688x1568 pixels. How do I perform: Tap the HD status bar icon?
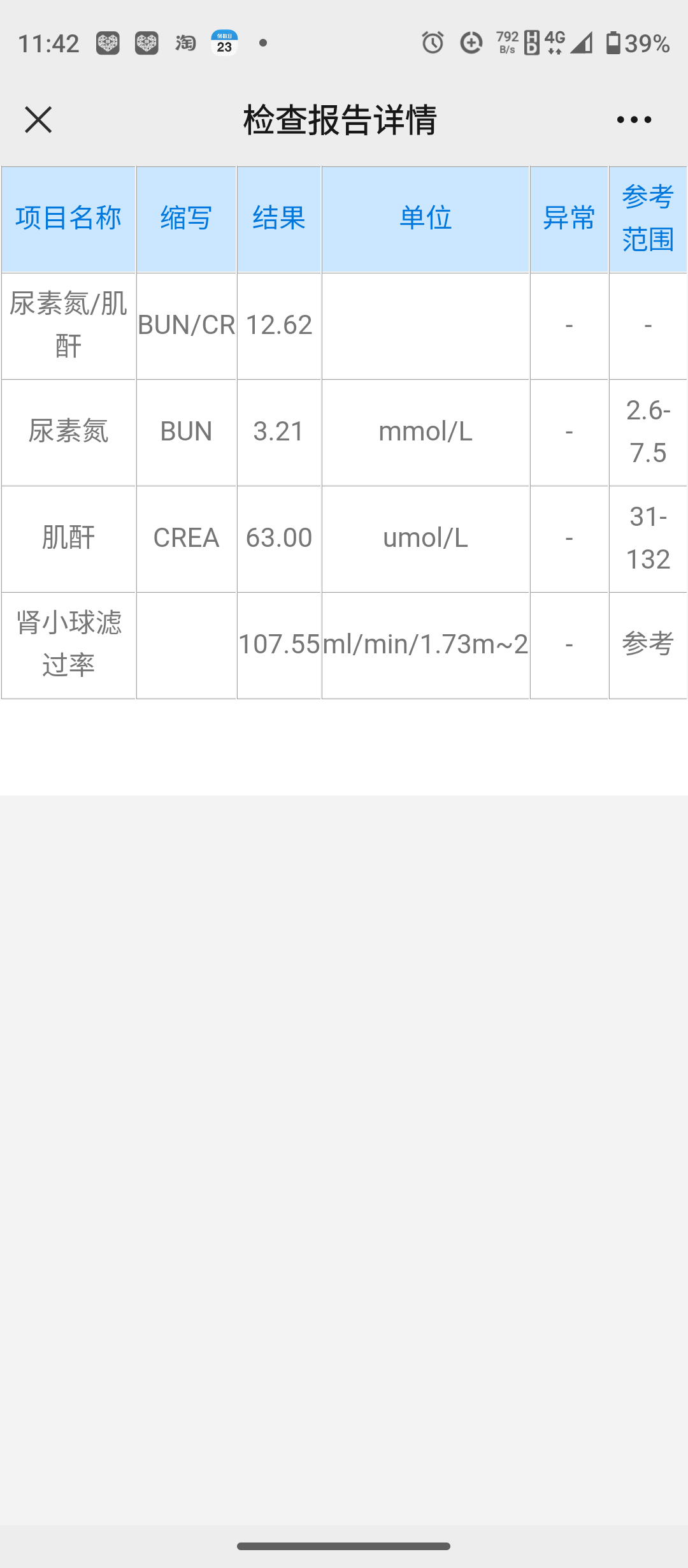(x=533, y=42)
